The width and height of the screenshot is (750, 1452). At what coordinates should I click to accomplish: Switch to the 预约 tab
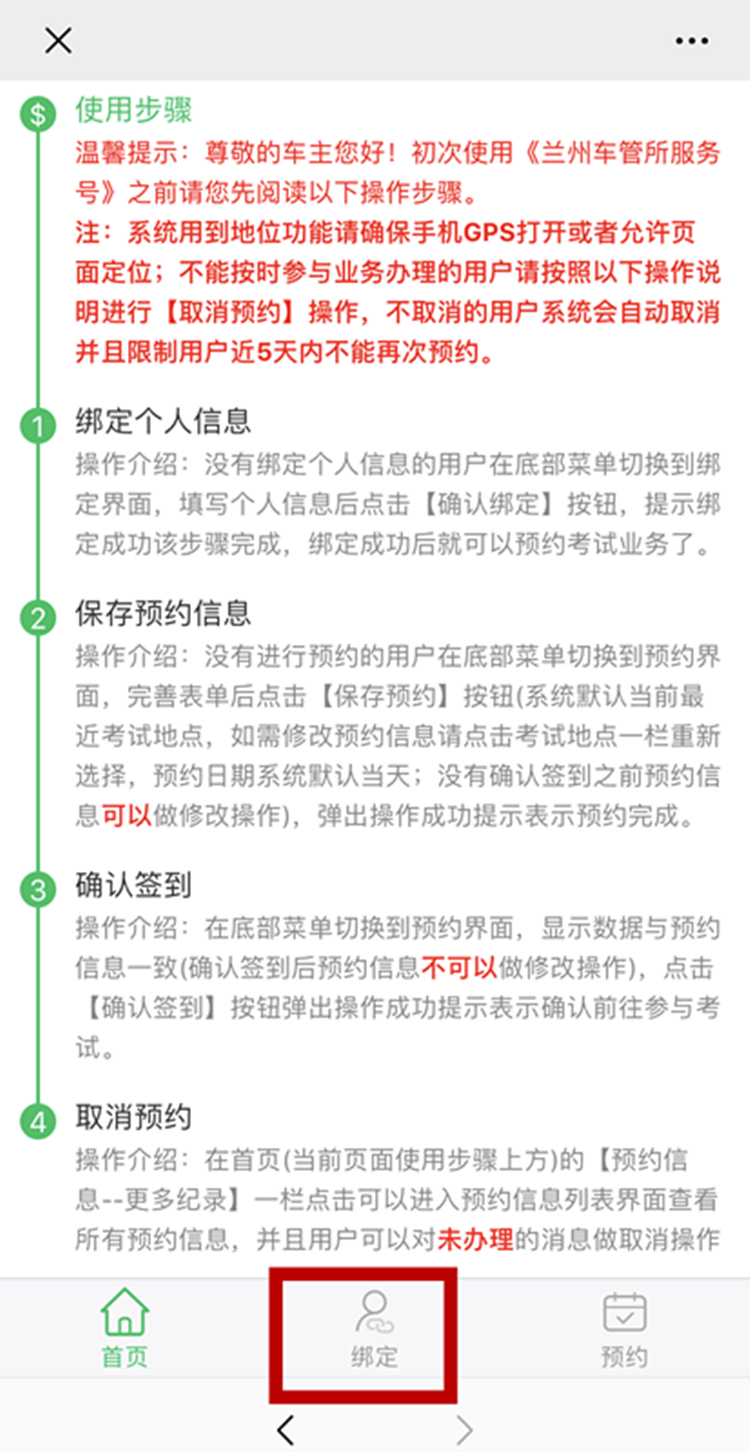coord(624,1329)
